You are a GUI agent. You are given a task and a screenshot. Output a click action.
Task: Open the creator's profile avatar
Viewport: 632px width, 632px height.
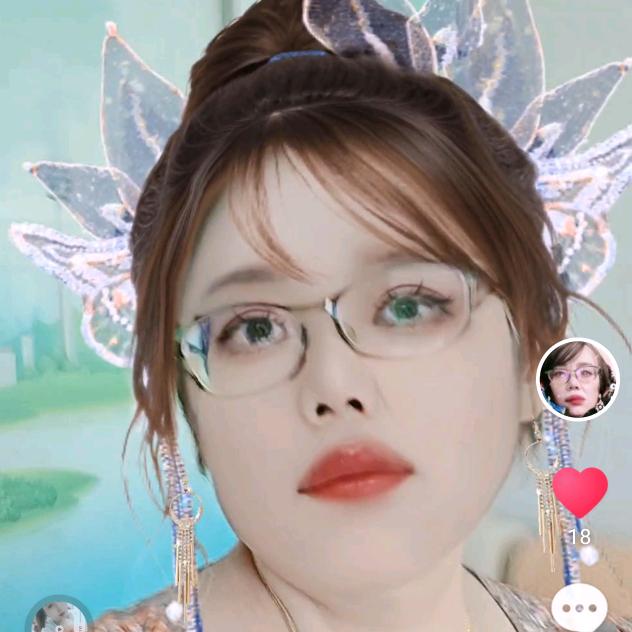(x=578, y=380)
